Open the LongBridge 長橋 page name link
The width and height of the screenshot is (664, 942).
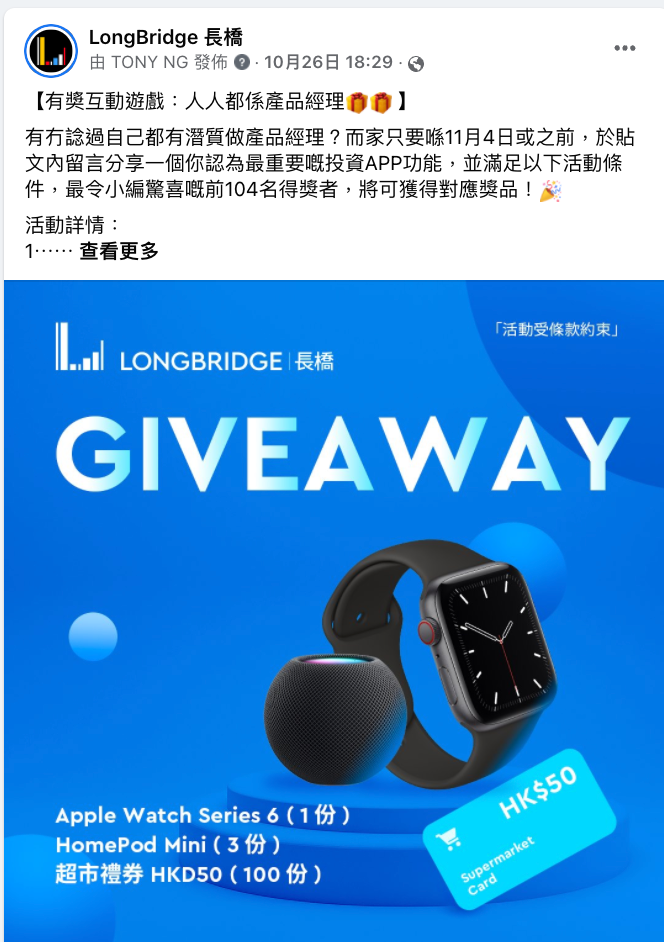[165, 38]
